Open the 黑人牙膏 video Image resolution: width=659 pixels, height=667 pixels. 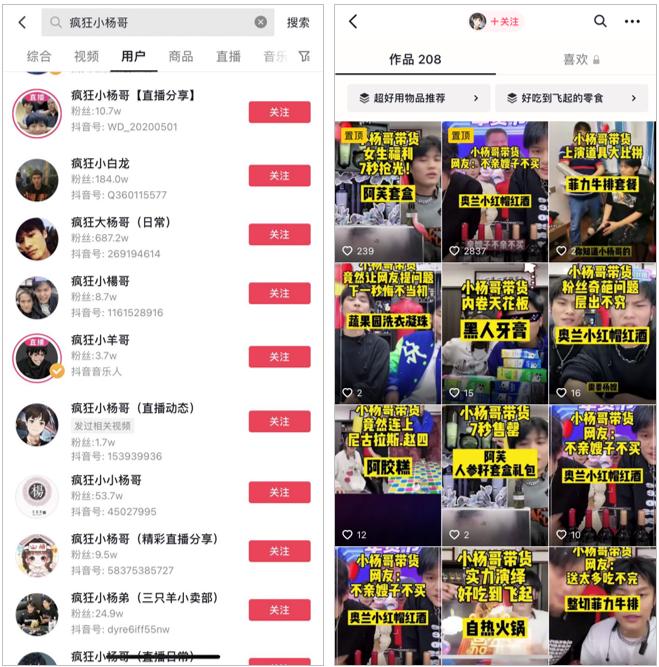pyautogui.click(x=494, y=332)
